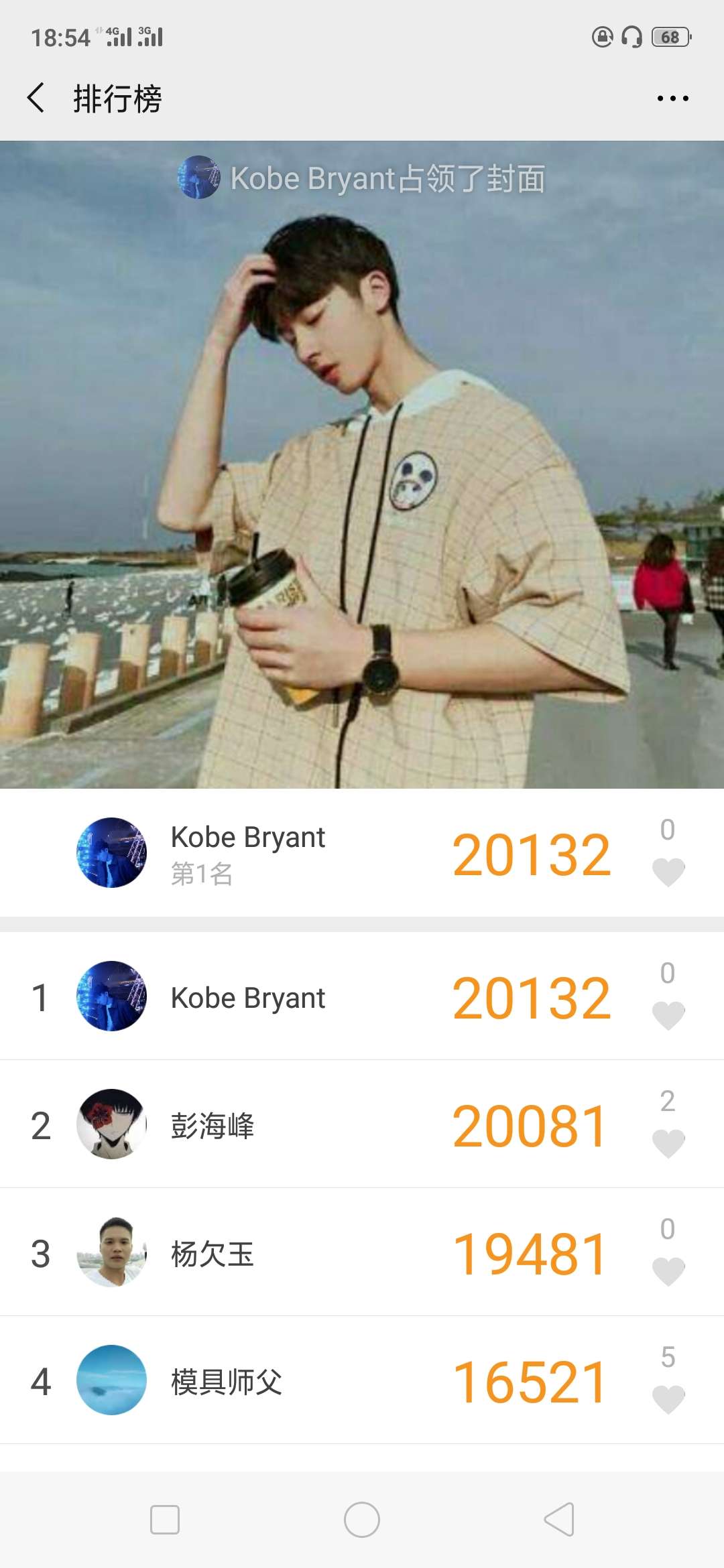724x1568 pixels.
Task: Go to the system home screen
Action: coord(362,1520)
